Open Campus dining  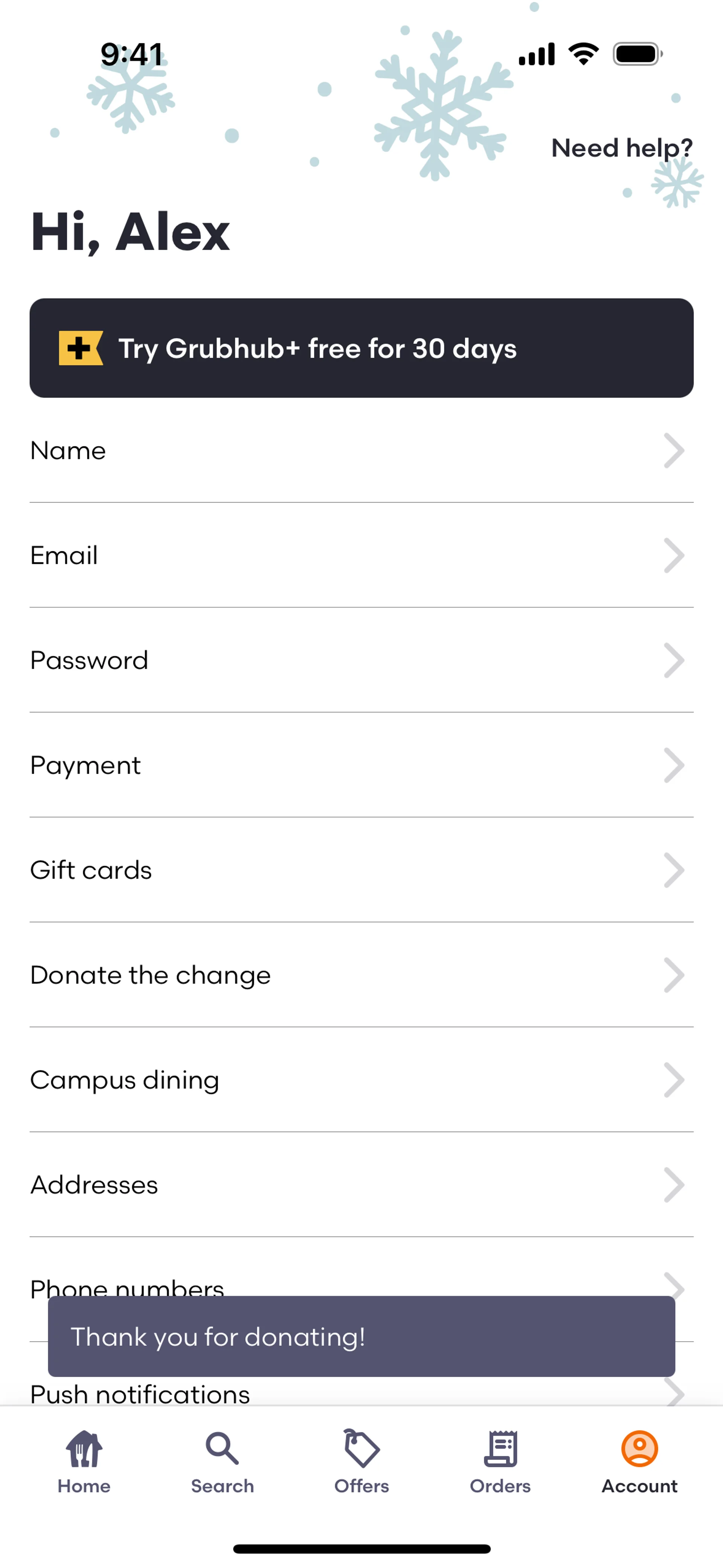(x=361, y=1080)
